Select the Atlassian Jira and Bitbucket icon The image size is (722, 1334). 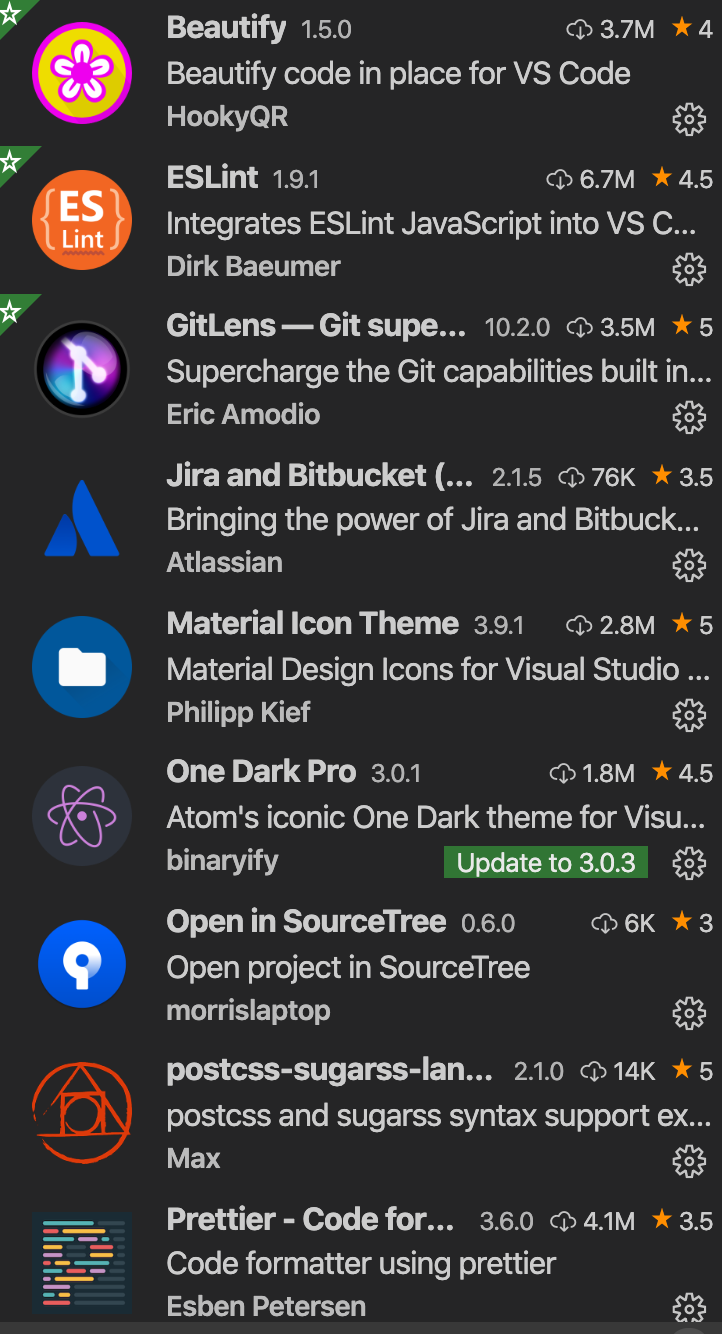point(82,517)
